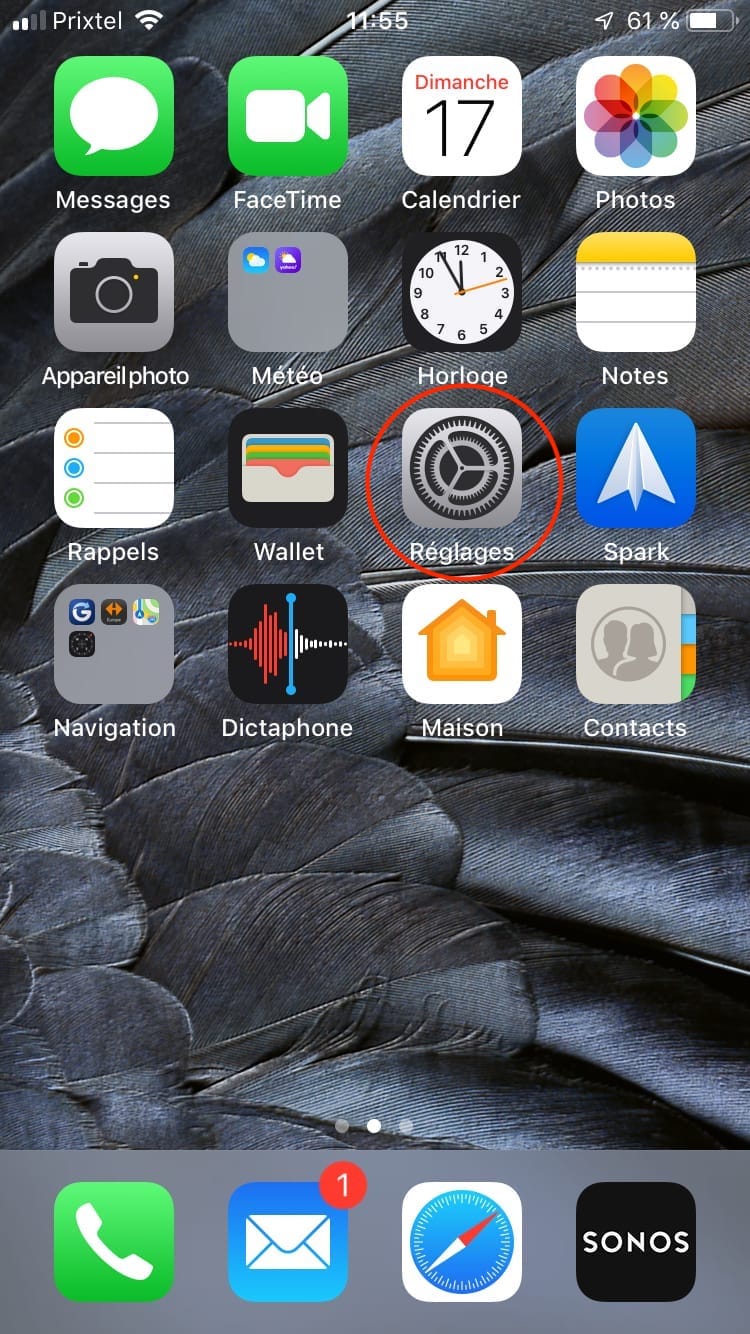
Task: Open the Maison home app
Action: (461, 644)
